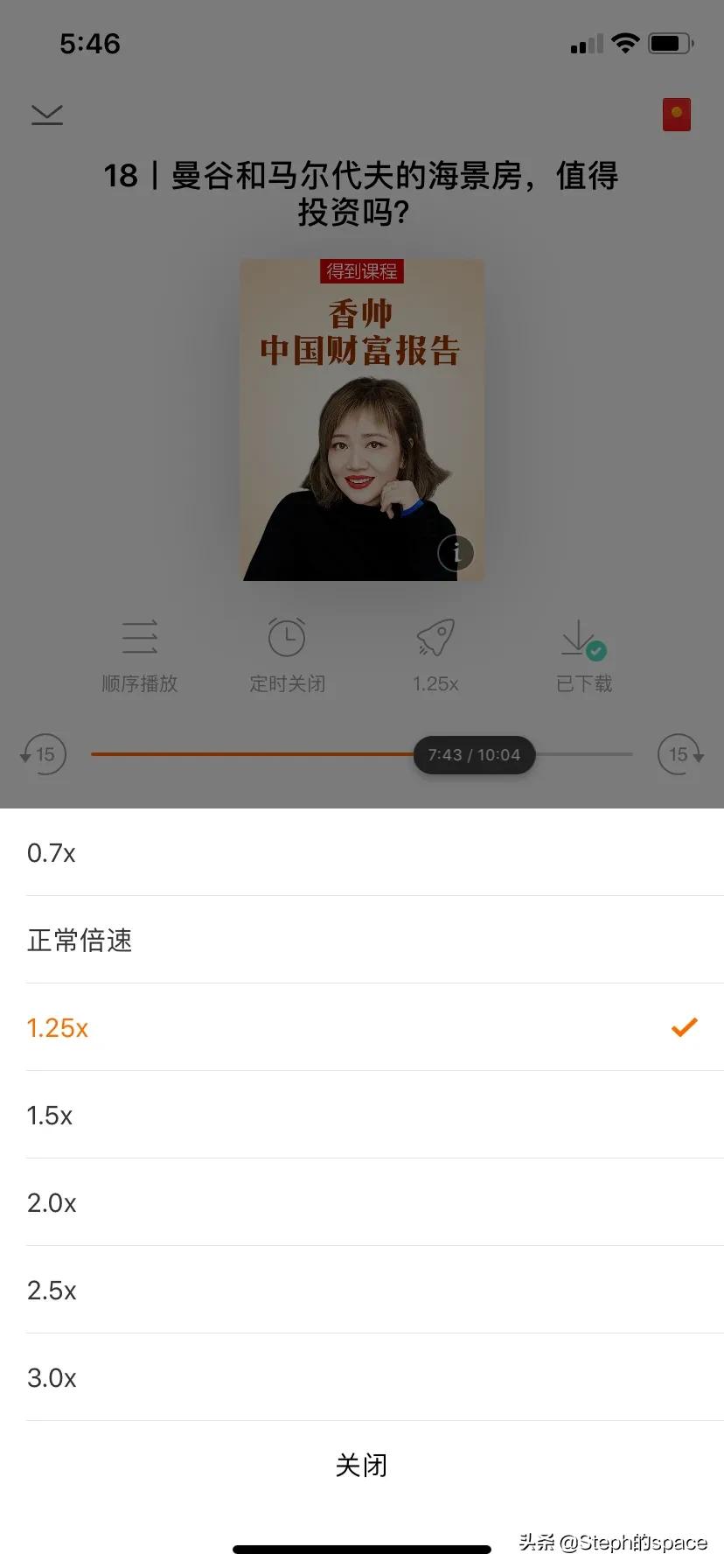Image resolution: width=724 pixels, height=1568 pixels.
Task: Tap the 关闭 button to close the speed menu
Action: (362, 1465)
